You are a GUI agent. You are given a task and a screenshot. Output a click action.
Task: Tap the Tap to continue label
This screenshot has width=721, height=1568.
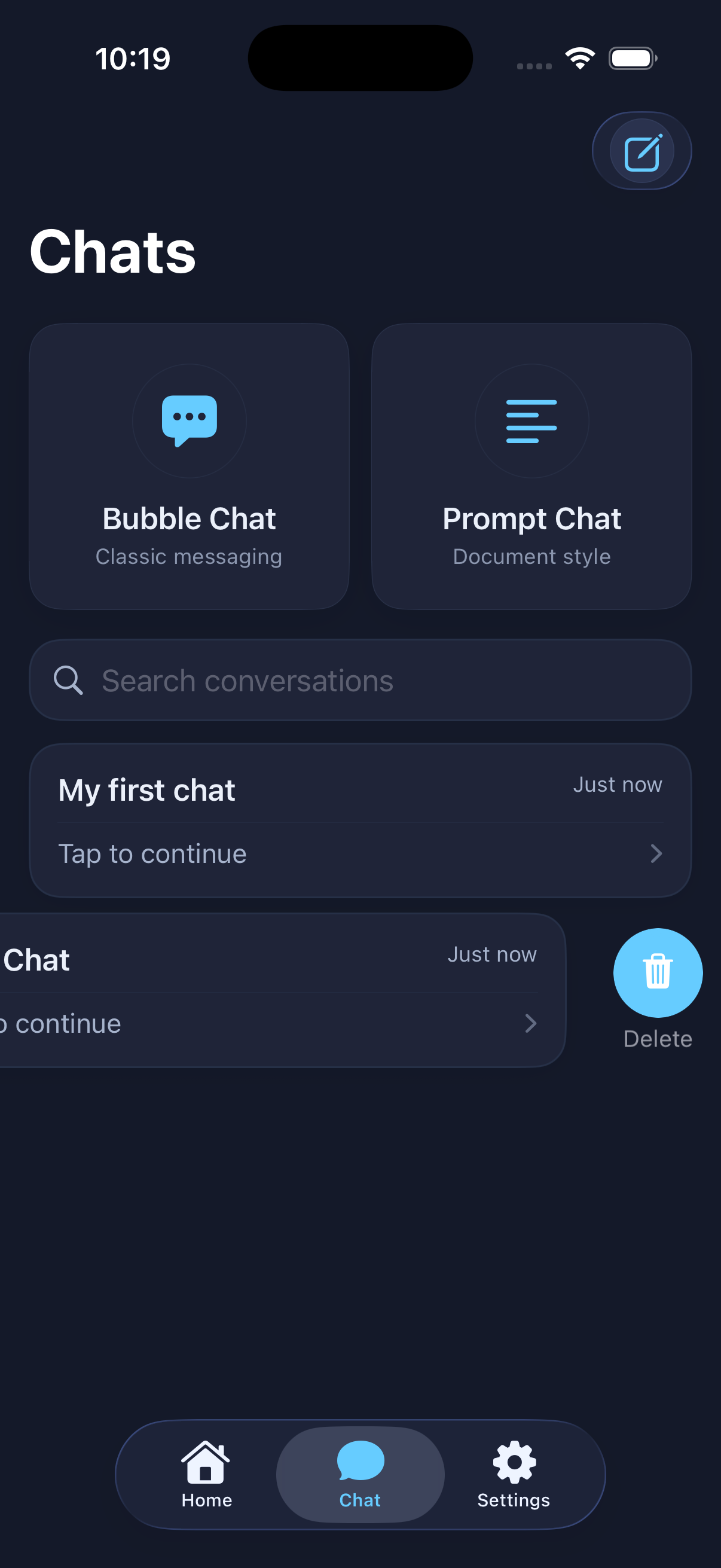point(151,853)
